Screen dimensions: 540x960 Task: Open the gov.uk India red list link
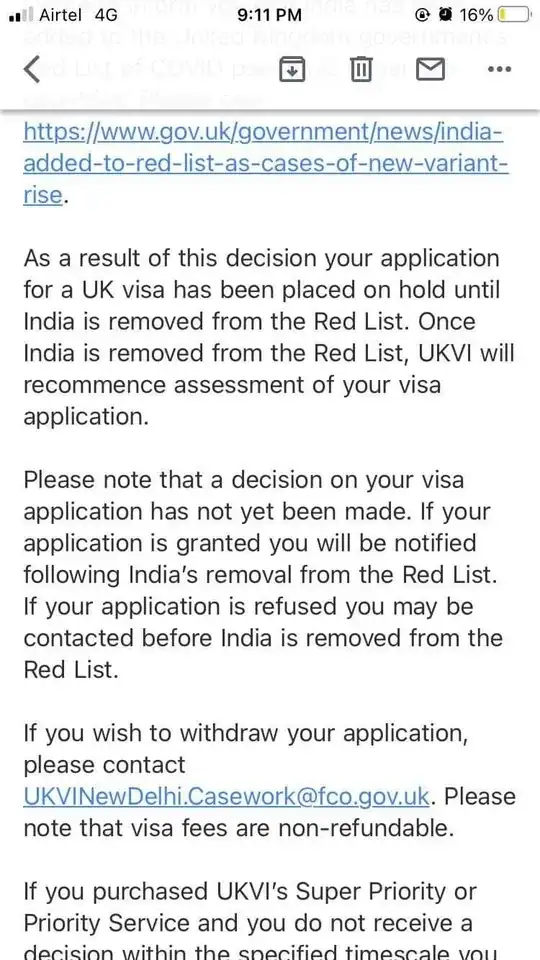click(x=266, y=164)
